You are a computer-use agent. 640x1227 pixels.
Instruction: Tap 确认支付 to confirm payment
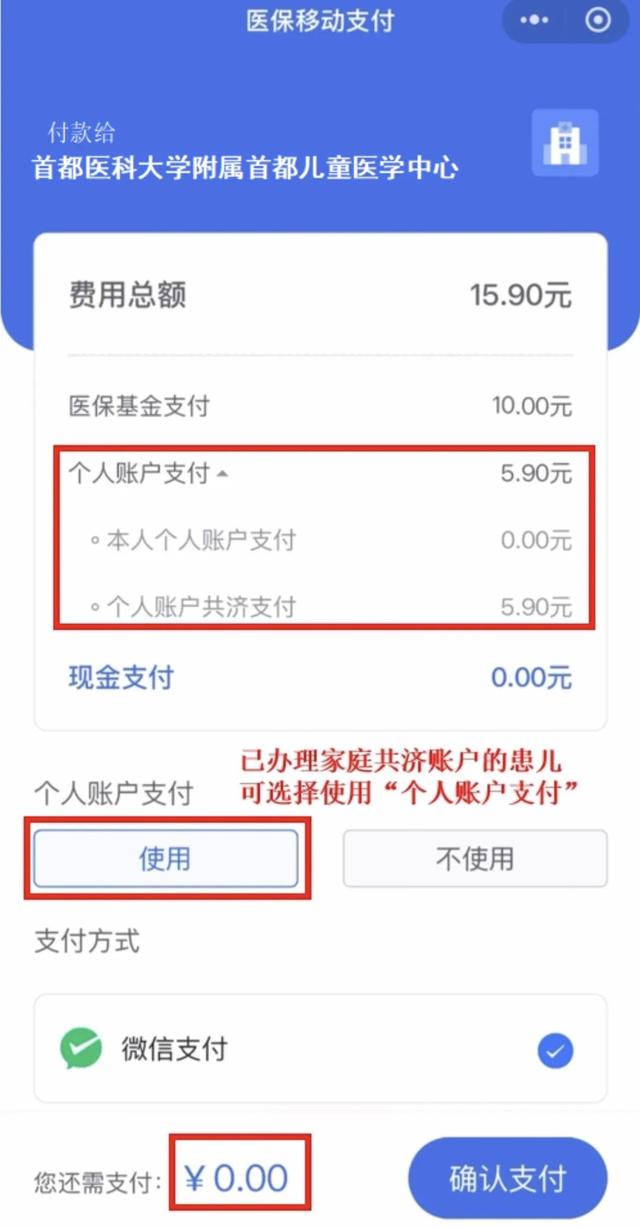pyautogui.click(x=507, y=1178)
